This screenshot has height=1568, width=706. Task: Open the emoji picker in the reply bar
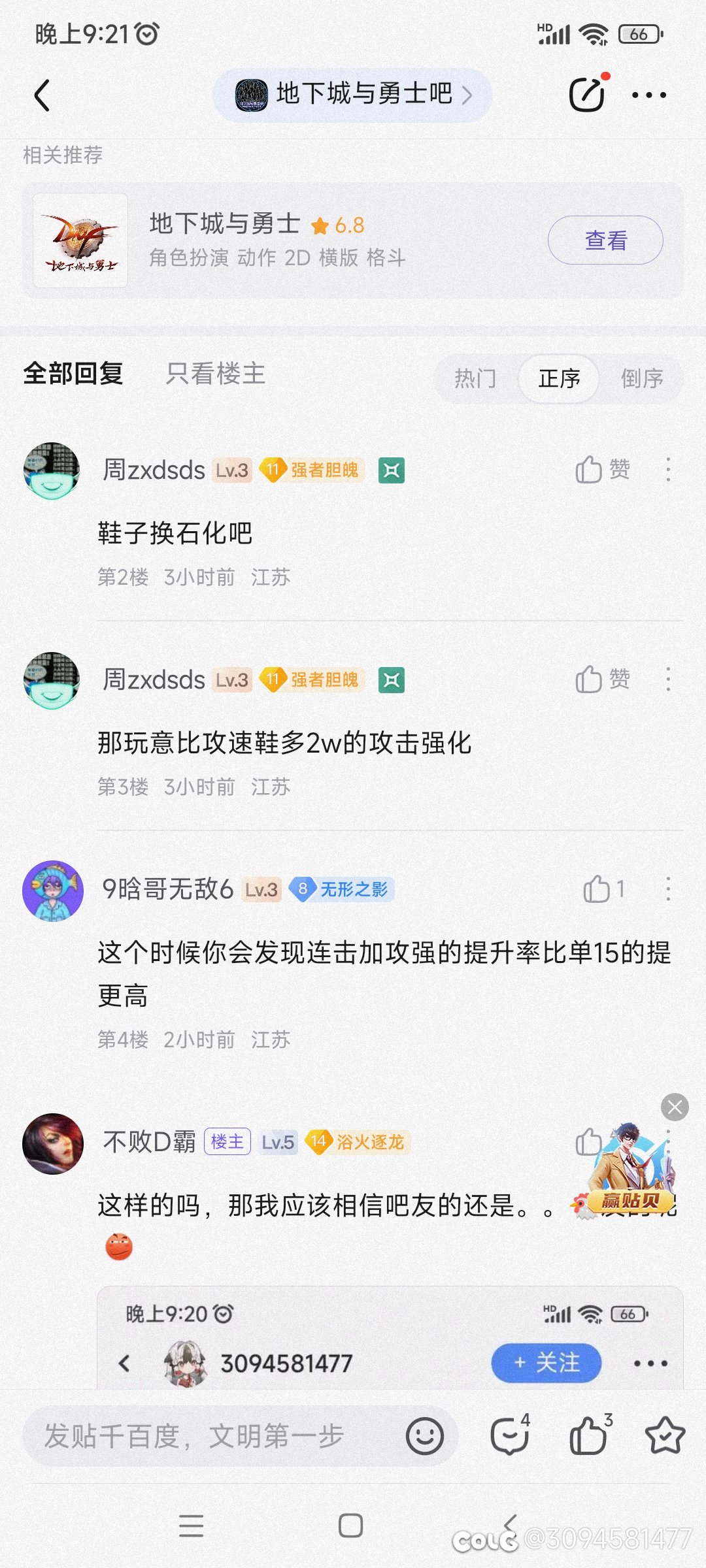[424, 1436]
